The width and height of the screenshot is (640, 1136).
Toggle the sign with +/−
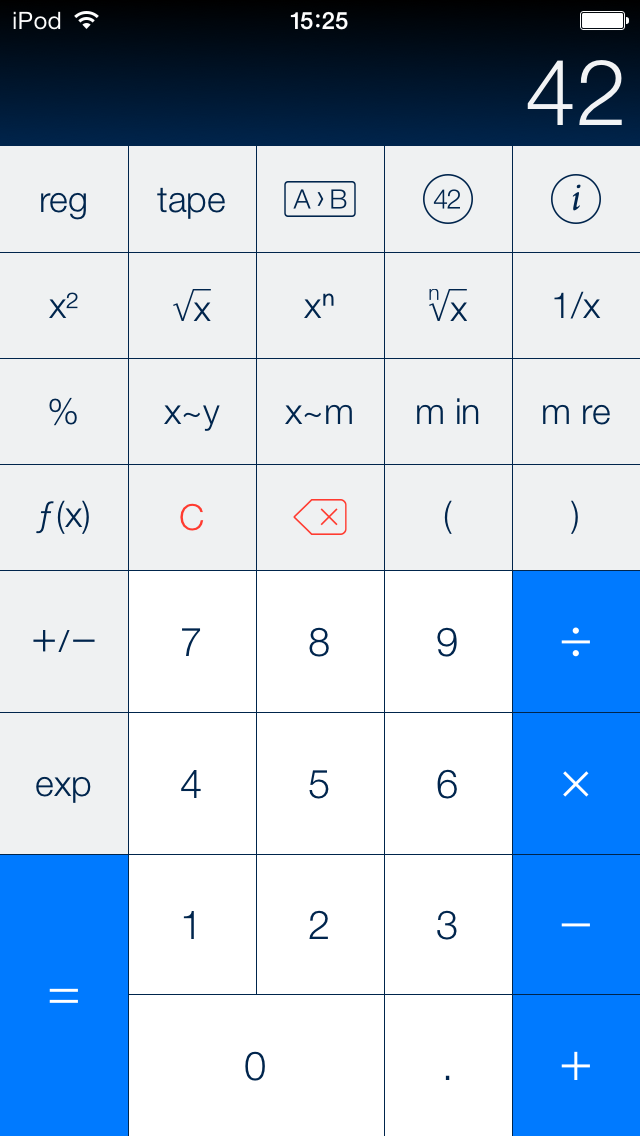[x=63, y=641]
